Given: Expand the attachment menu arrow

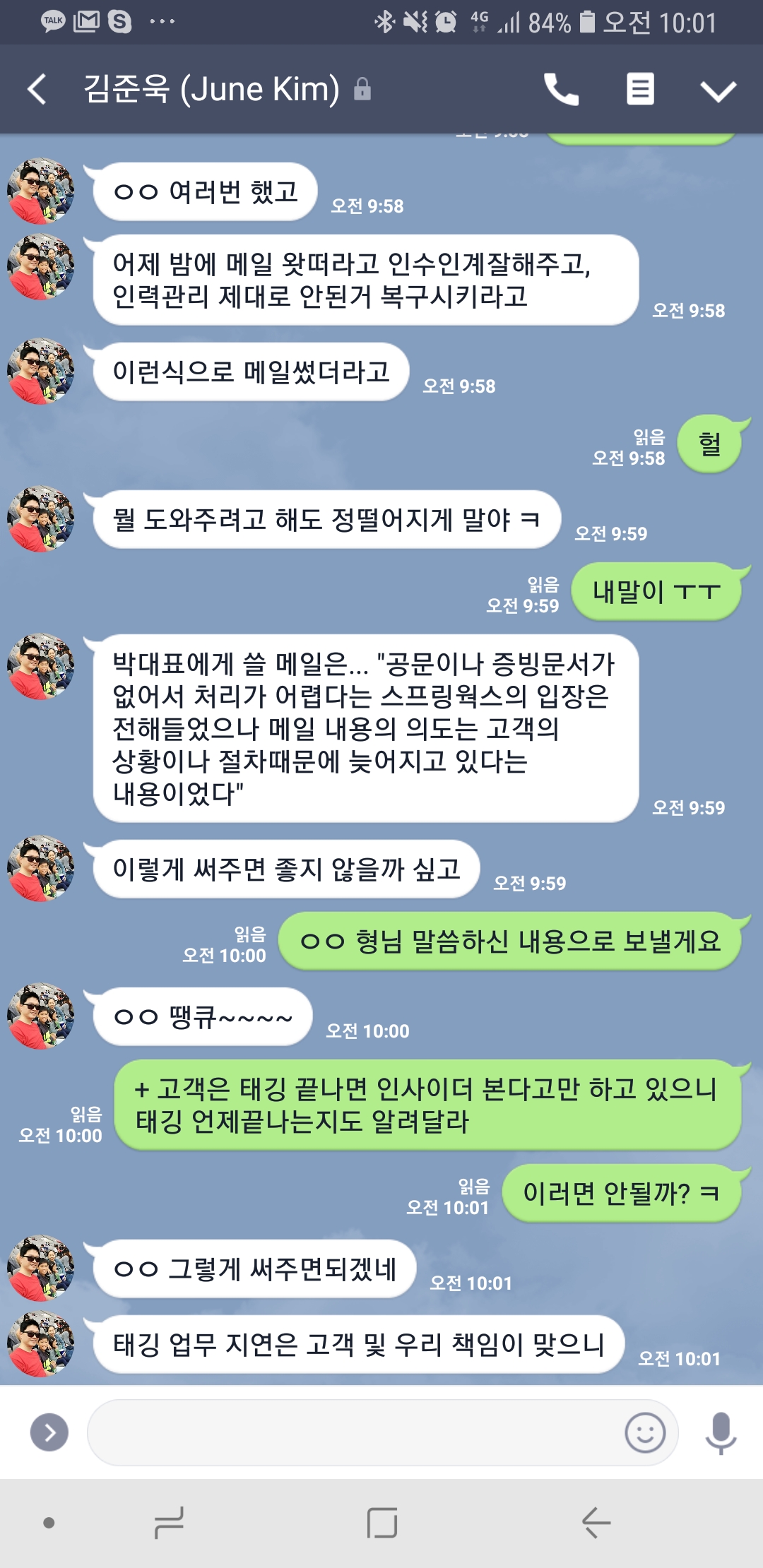Looking at the screenshot, I should pyautogui.click(x=49, y=1432).
